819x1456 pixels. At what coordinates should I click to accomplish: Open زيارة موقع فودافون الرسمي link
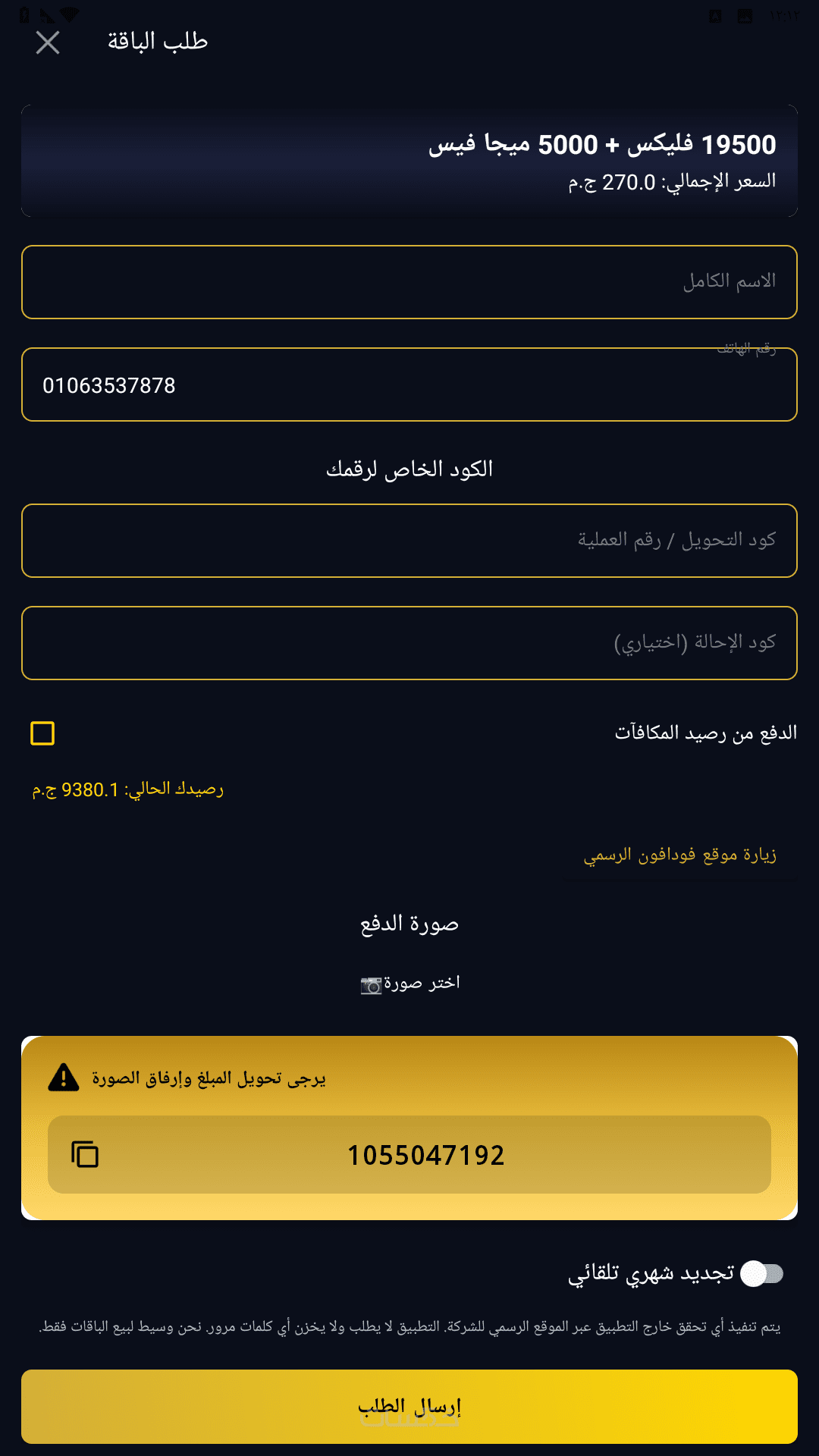point(679,855)
